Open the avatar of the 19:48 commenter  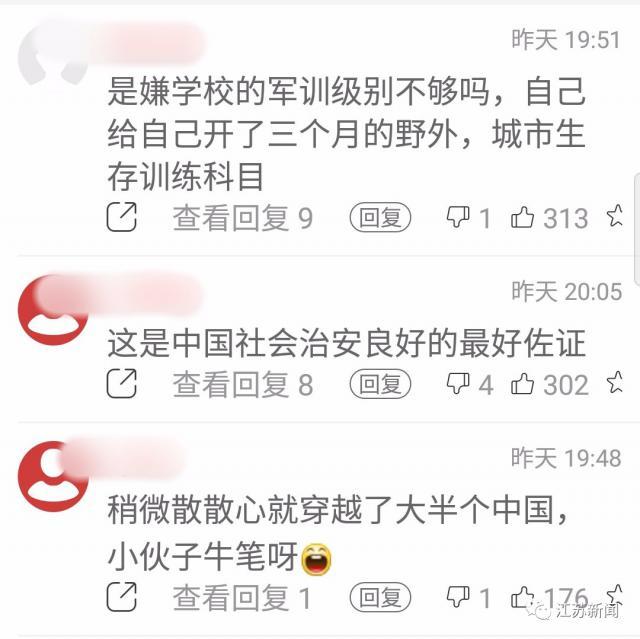tap(54, 473)
